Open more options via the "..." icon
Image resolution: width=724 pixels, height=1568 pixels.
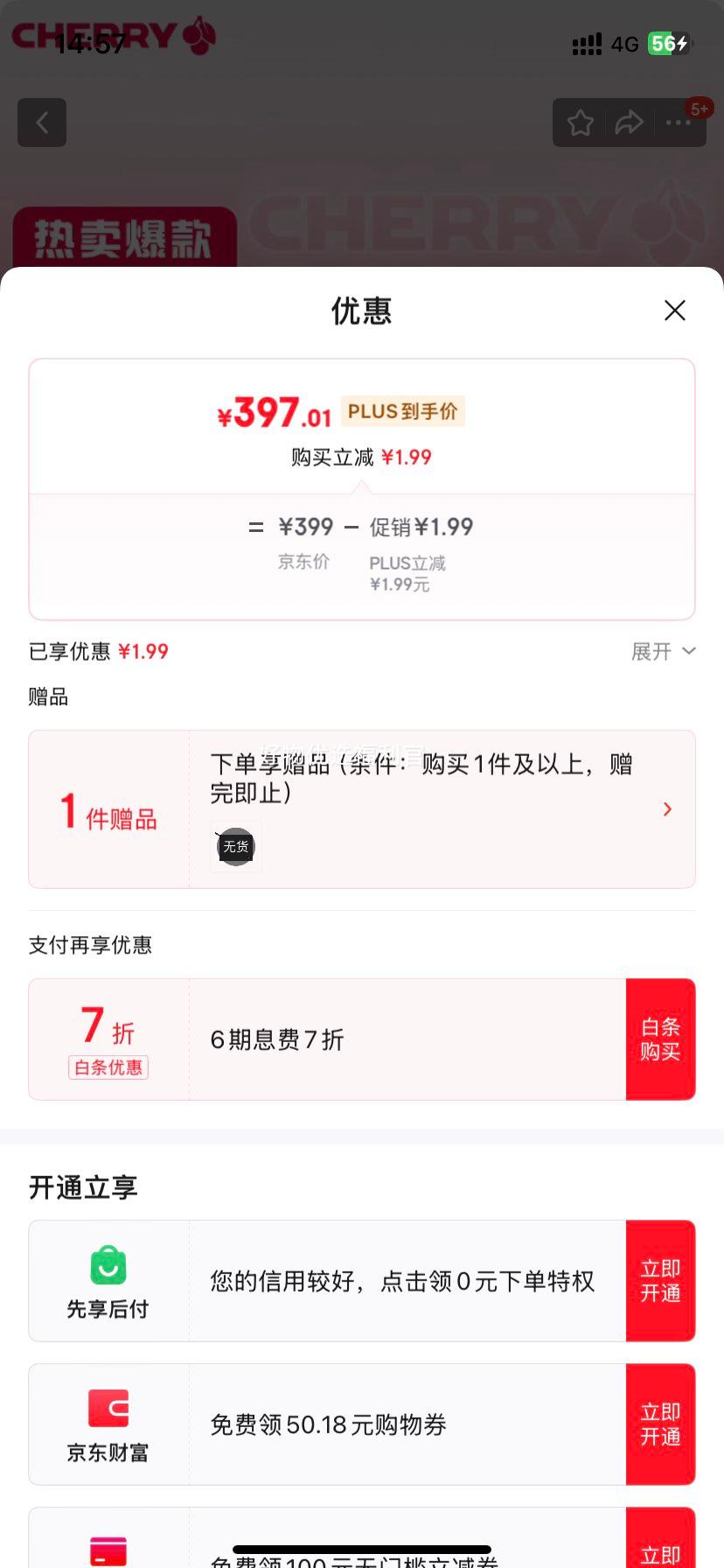point(678,122)
